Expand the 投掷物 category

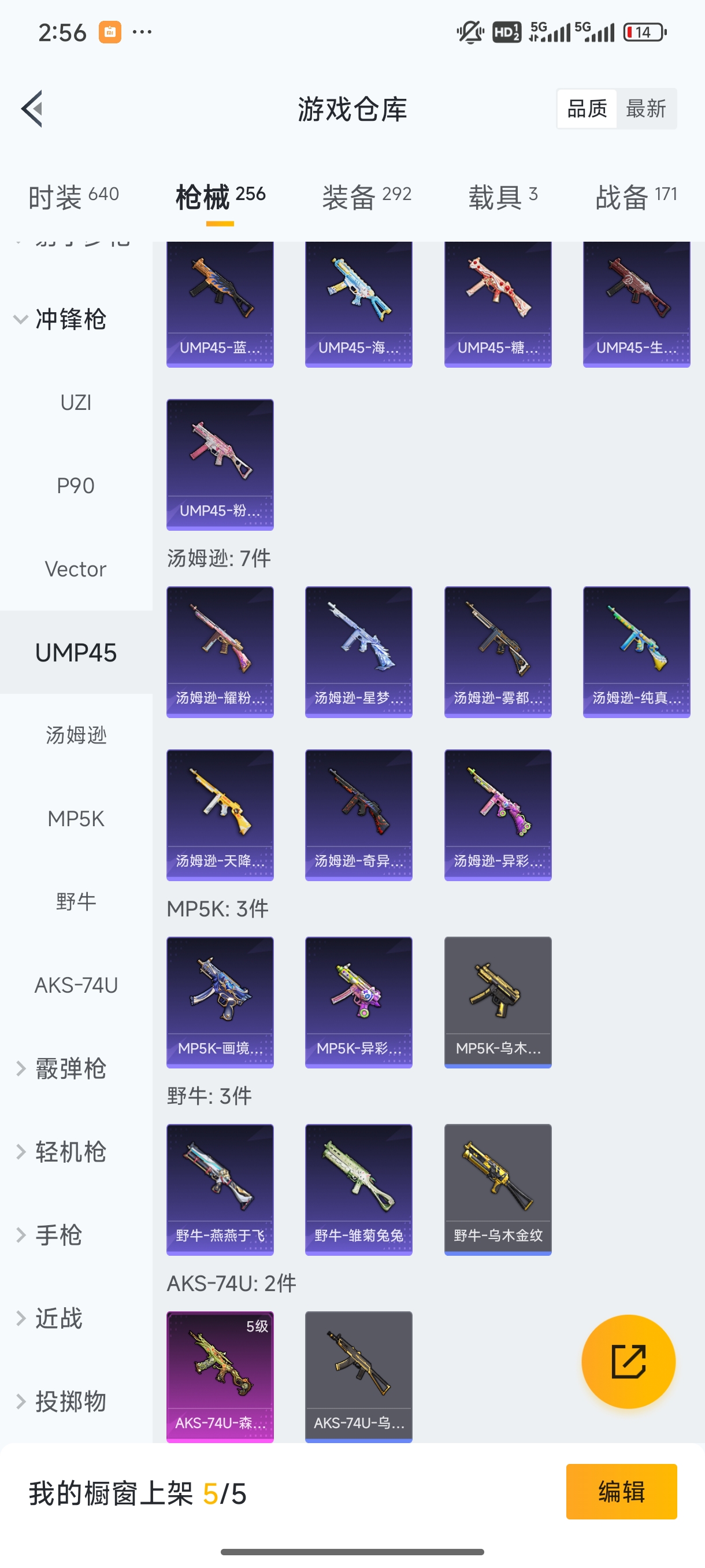pos(61,1401)
